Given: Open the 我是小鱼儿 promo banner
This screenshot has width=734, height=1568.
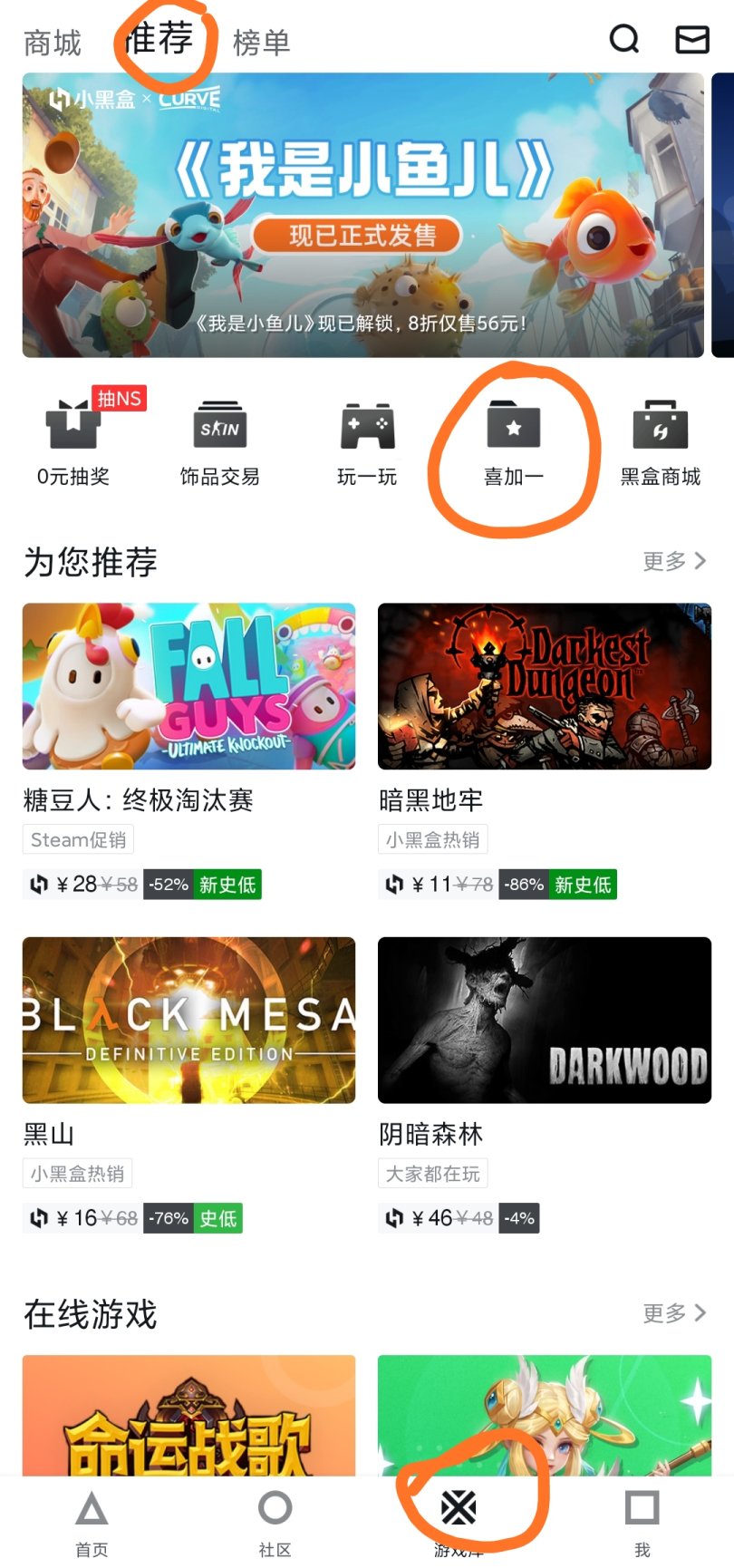Looking at the screenshot, I should (x=362, y=215).
